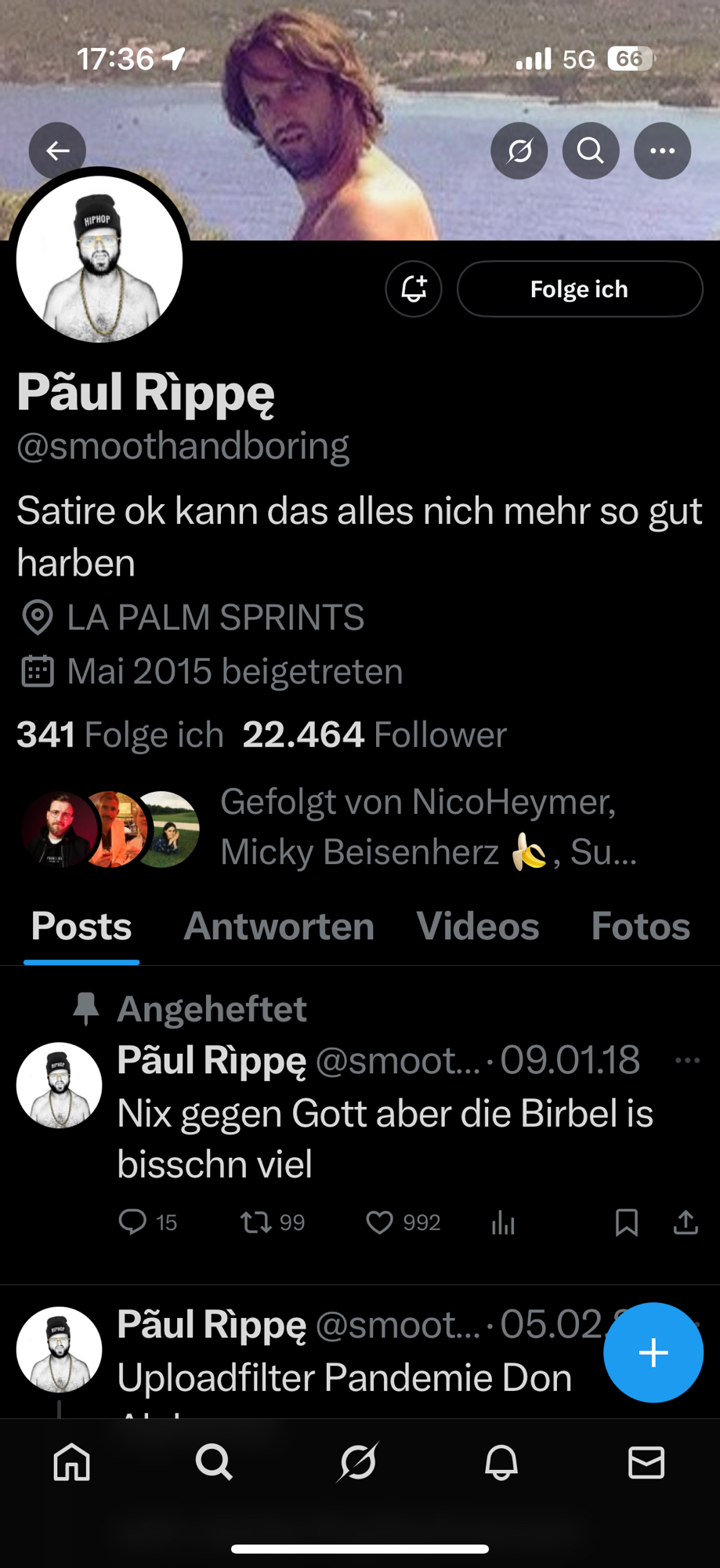This screenshot has width=720, height=1568.
Task: Share the pinned Birbel post
Action: [x=686, y=1222]
